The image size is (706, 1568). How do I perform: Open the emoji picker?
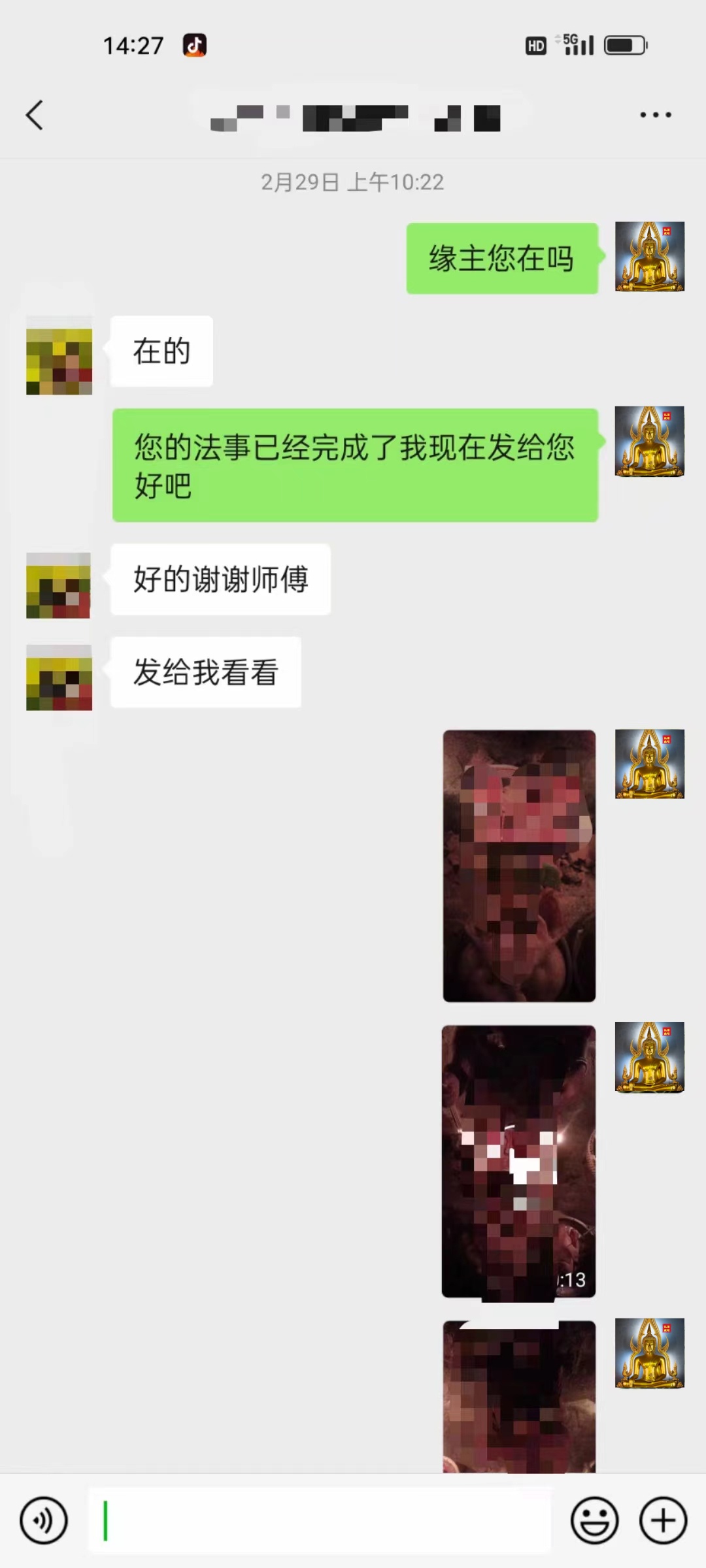click(x=594, y=1520)
